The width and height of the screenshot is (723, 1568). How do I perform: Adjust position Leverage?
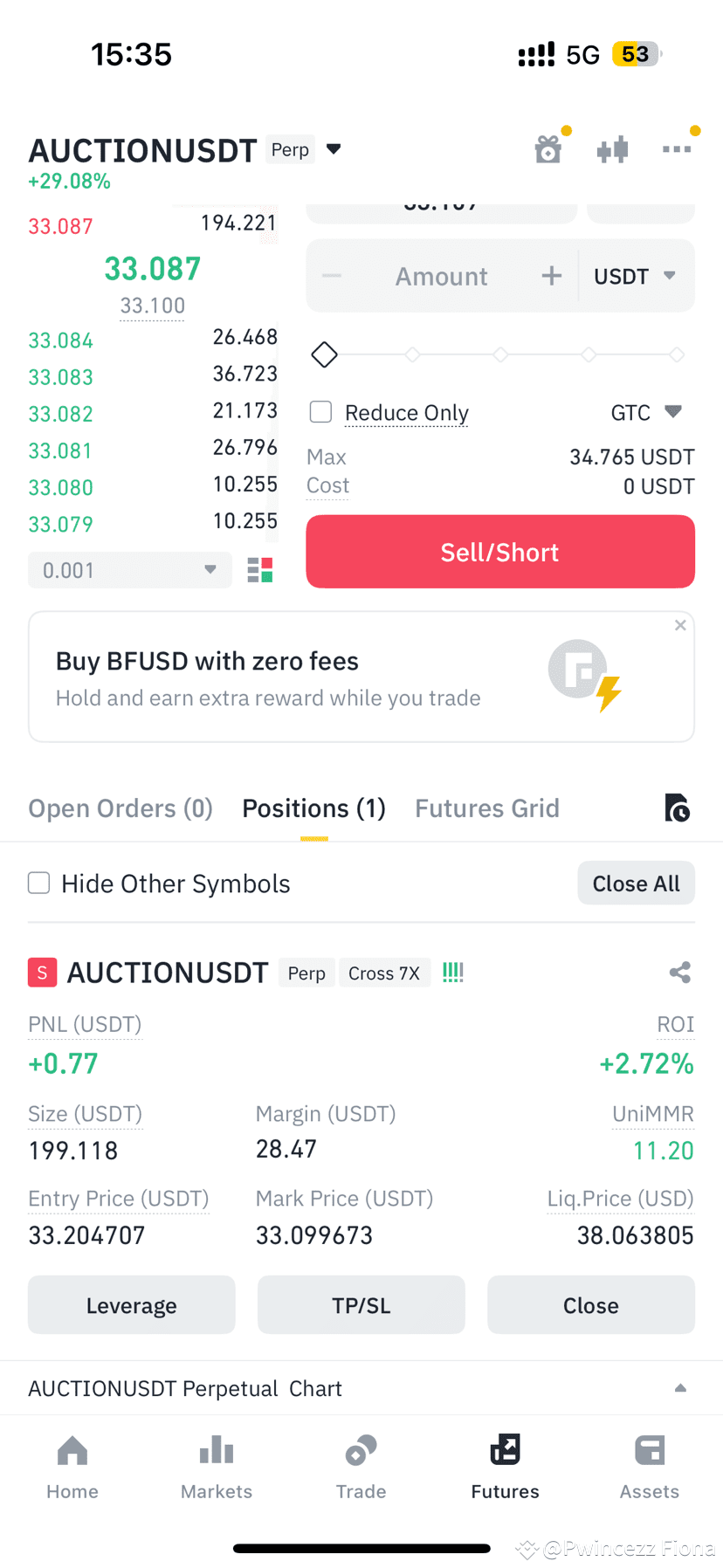(132, 1305)
